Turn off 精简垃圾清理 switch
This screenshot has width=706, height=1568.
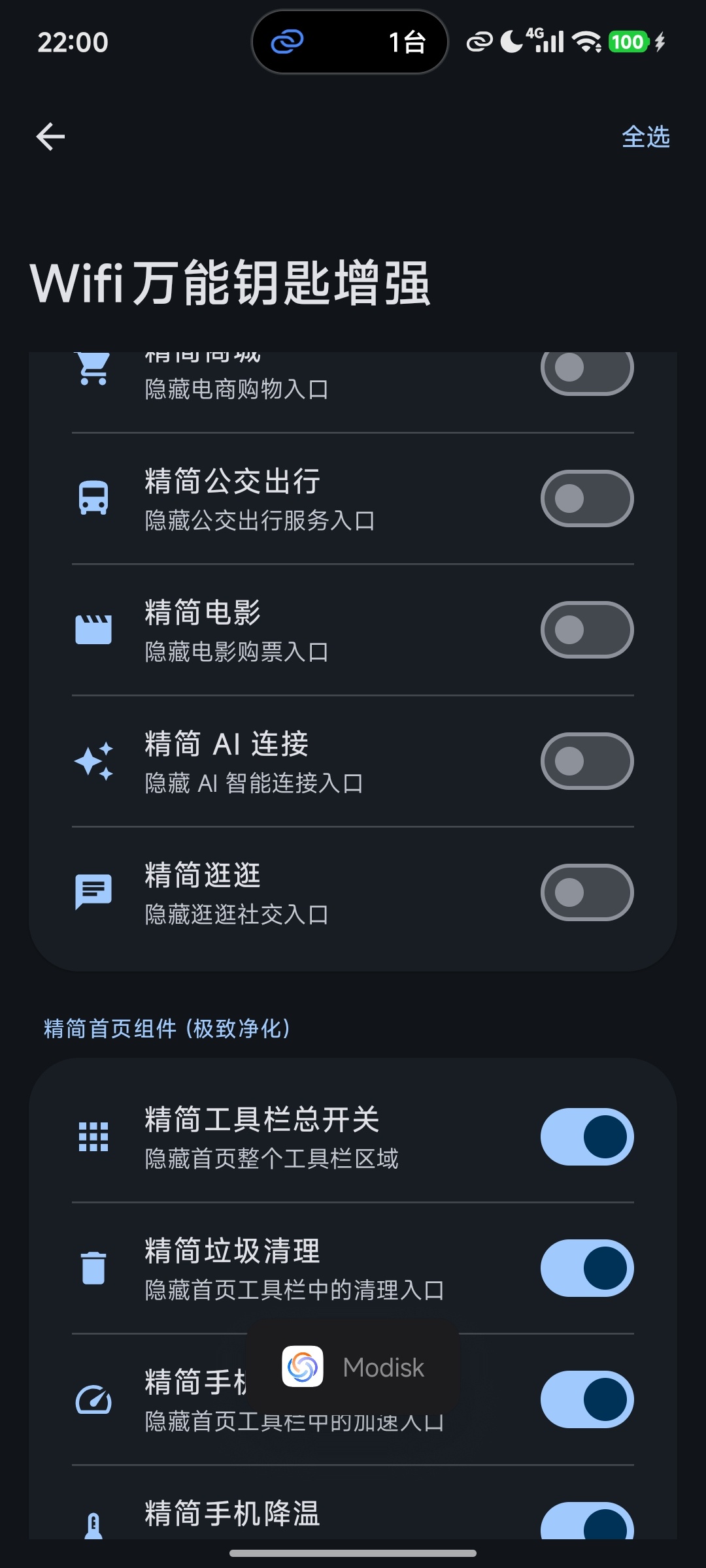(587, 1268)
